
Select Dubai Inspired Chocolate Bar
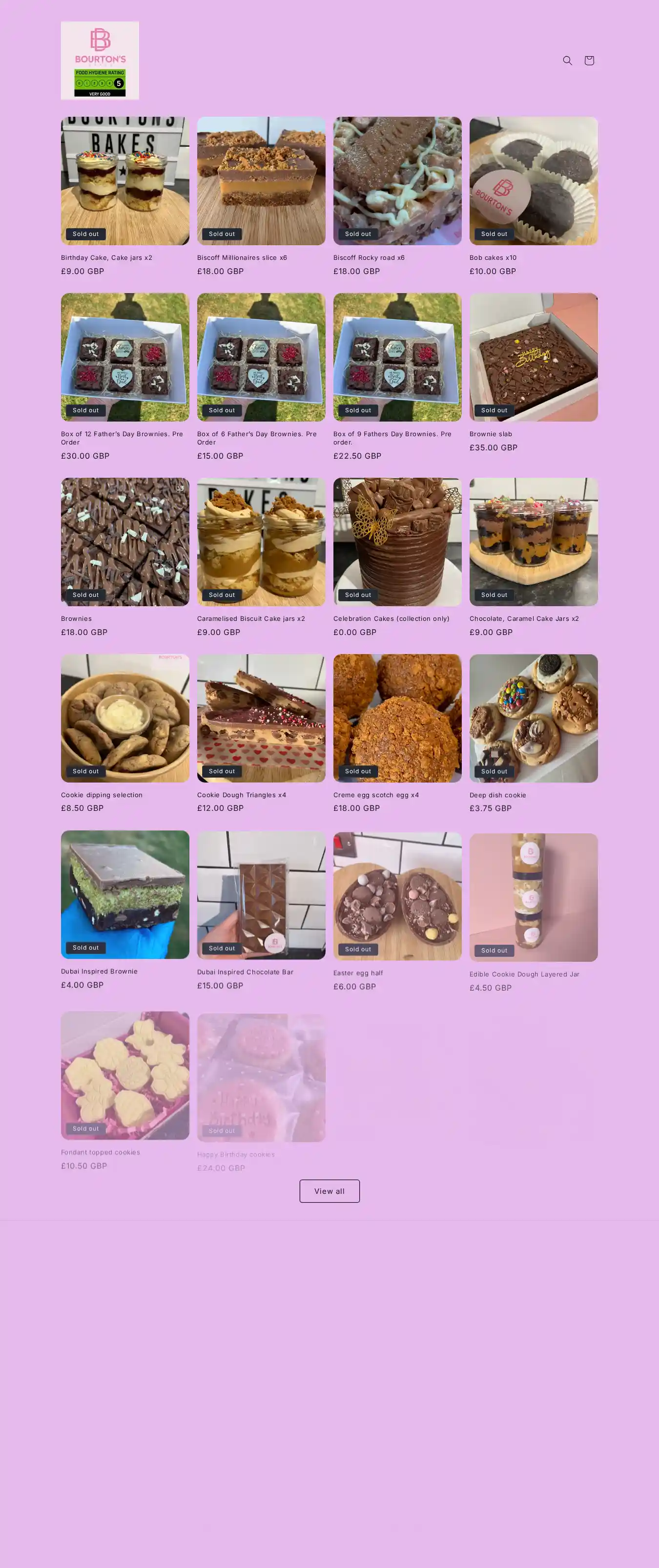245,972
